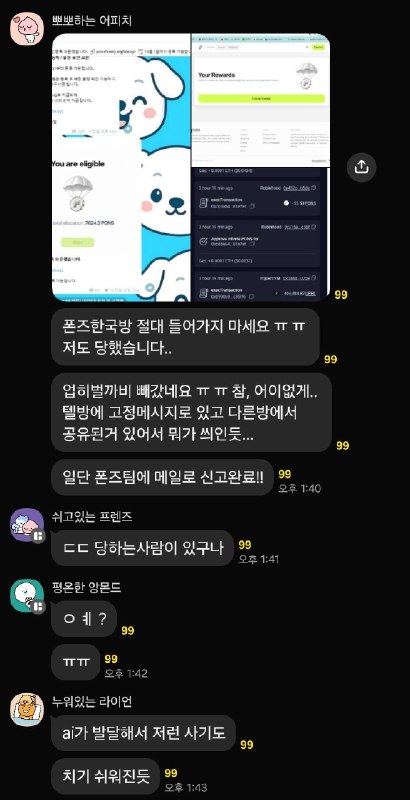Image resolution: width=410 pixels, height=800 pixels.
Task: Open 뽀뽀하는 어피치 profile picture
Action: click(x=27, y=29)
